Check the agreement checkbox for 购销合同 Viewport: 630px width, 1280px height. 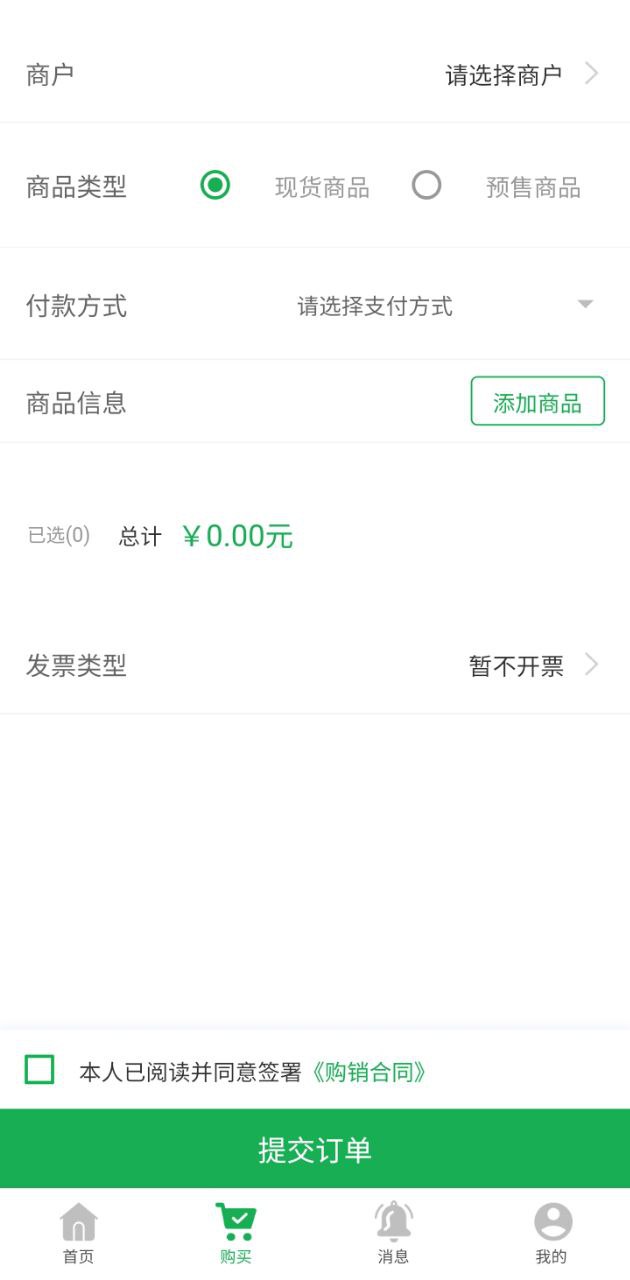pos(40,1070)
